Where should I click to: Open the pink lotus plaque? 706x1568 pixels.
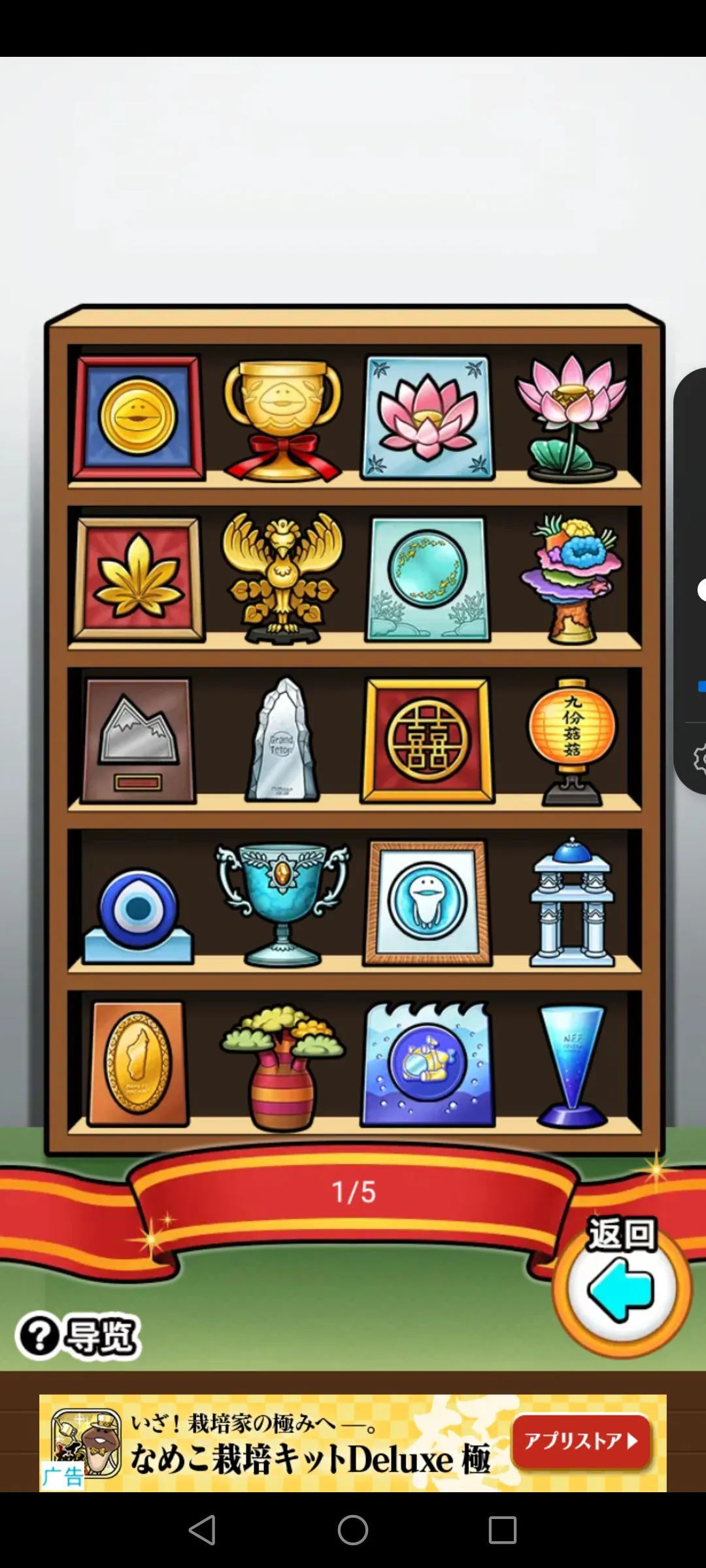(428, 417)
